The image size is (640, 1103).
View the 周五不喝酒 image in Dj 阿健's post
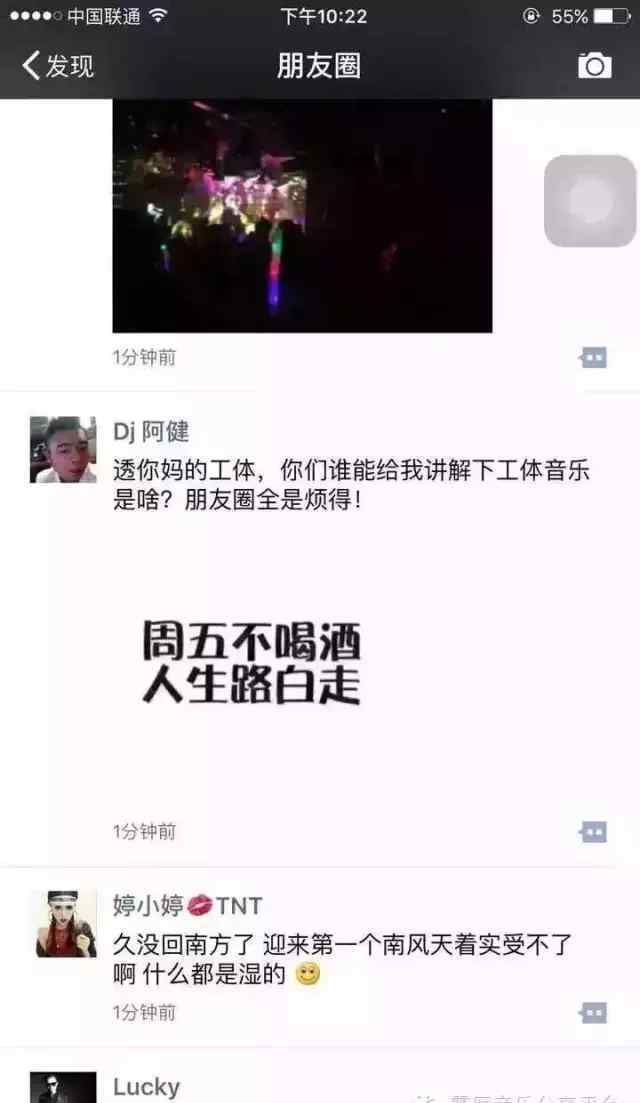(252, 663)
